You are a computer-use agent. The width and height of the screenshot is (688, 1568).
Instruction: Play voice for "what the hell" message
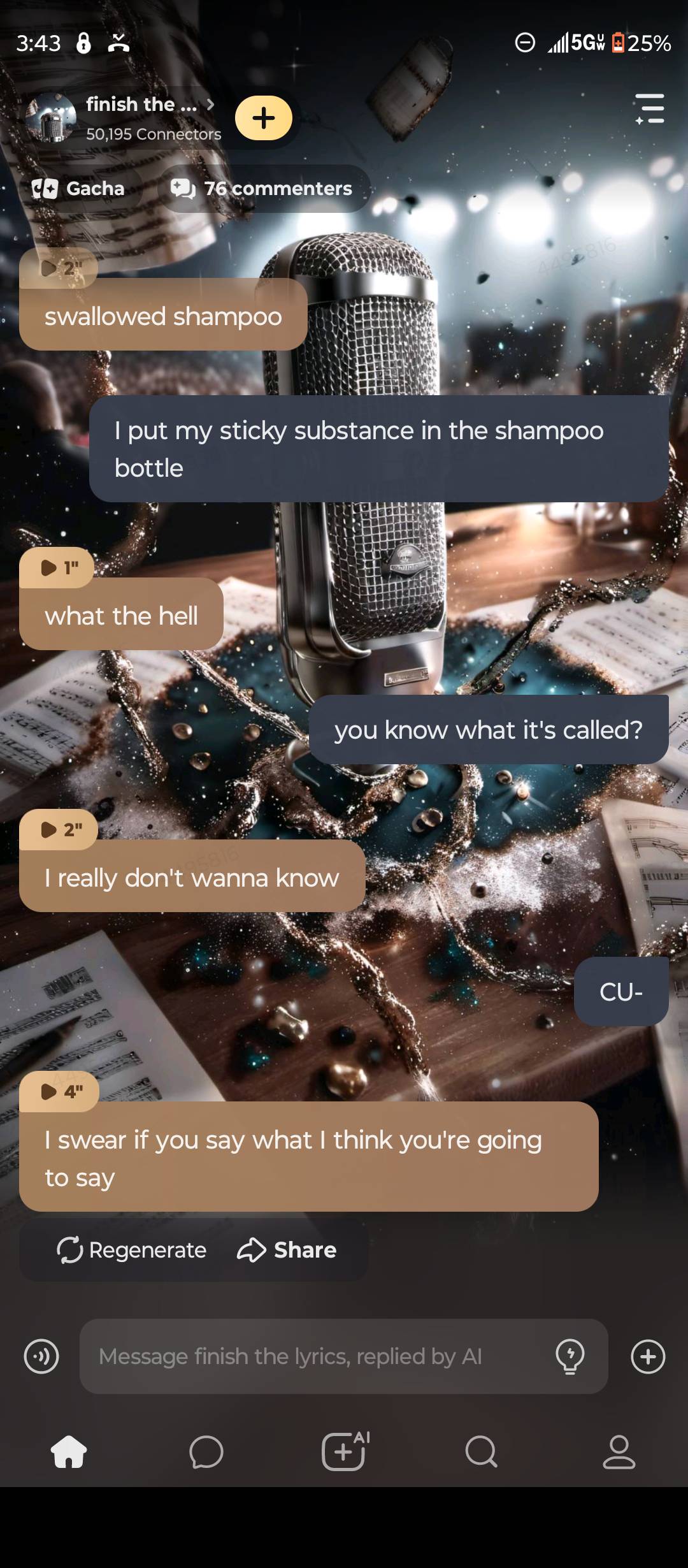58,567
